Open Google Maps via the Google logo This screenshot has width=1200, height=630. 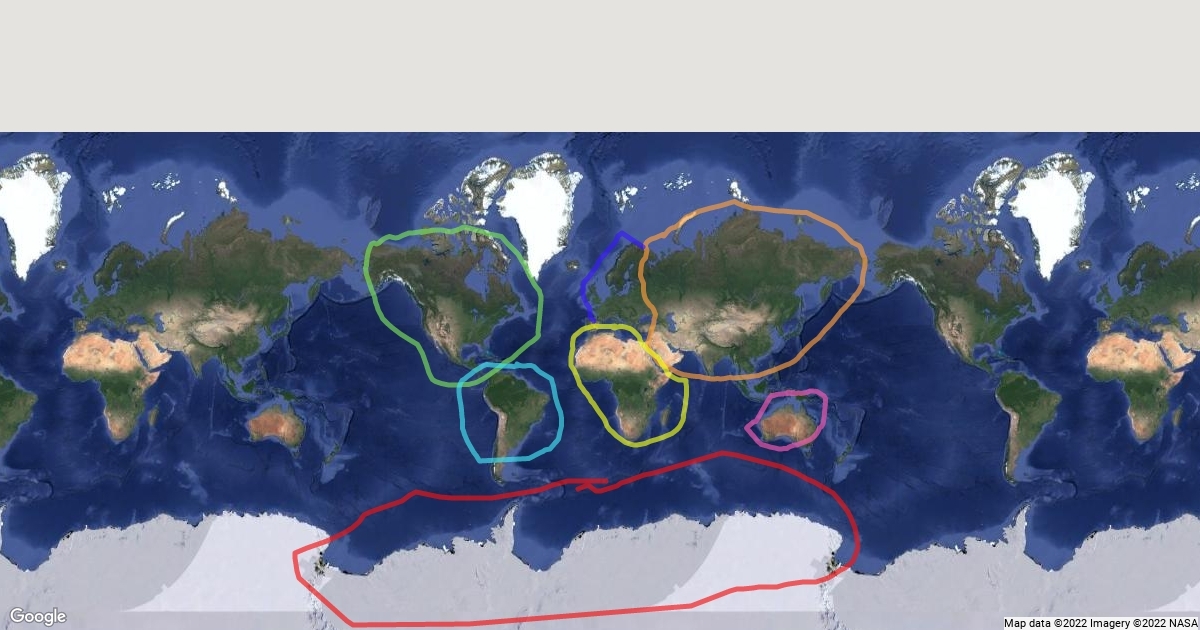click(x=38, y=617)
